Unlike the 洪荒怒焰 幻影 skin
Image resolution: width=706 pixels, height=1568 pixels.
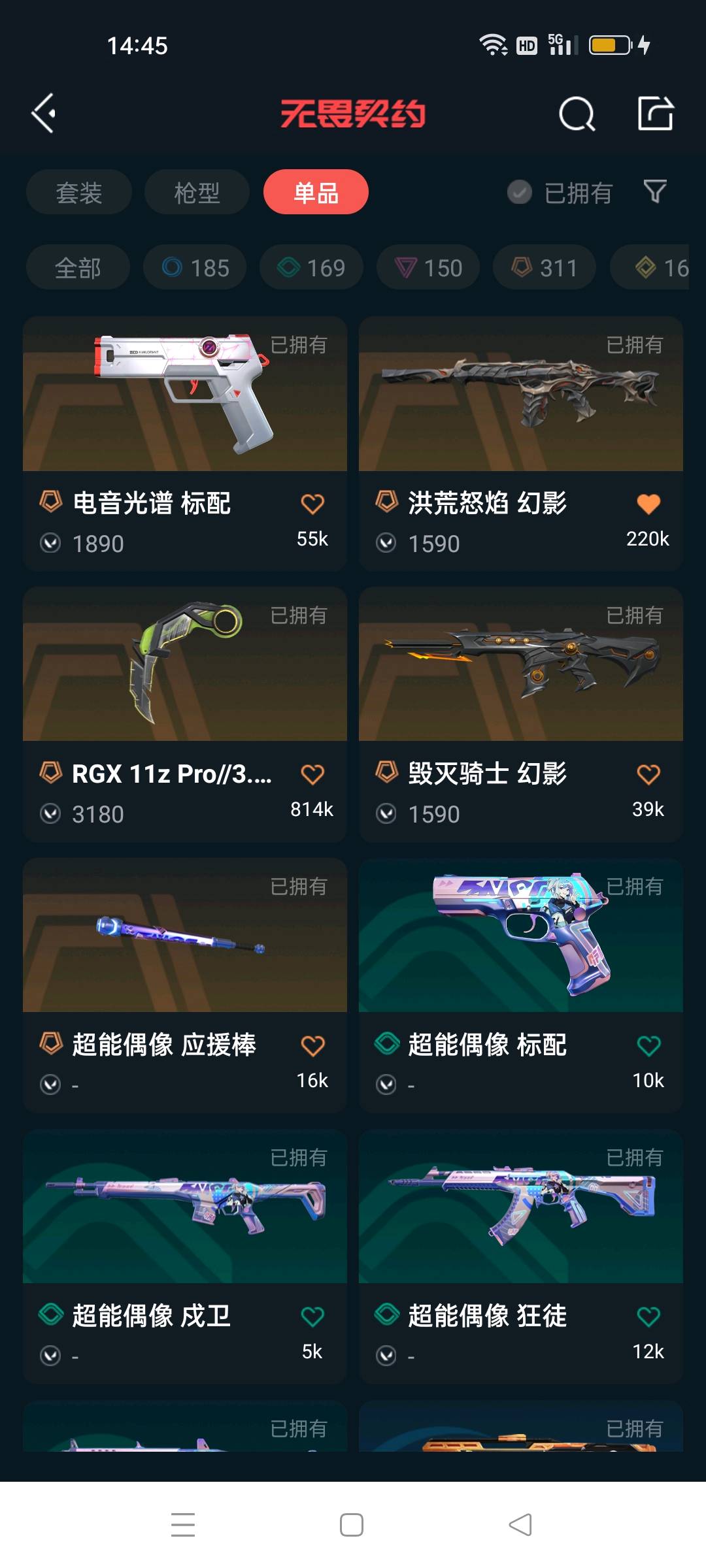[x=648, y=504]
